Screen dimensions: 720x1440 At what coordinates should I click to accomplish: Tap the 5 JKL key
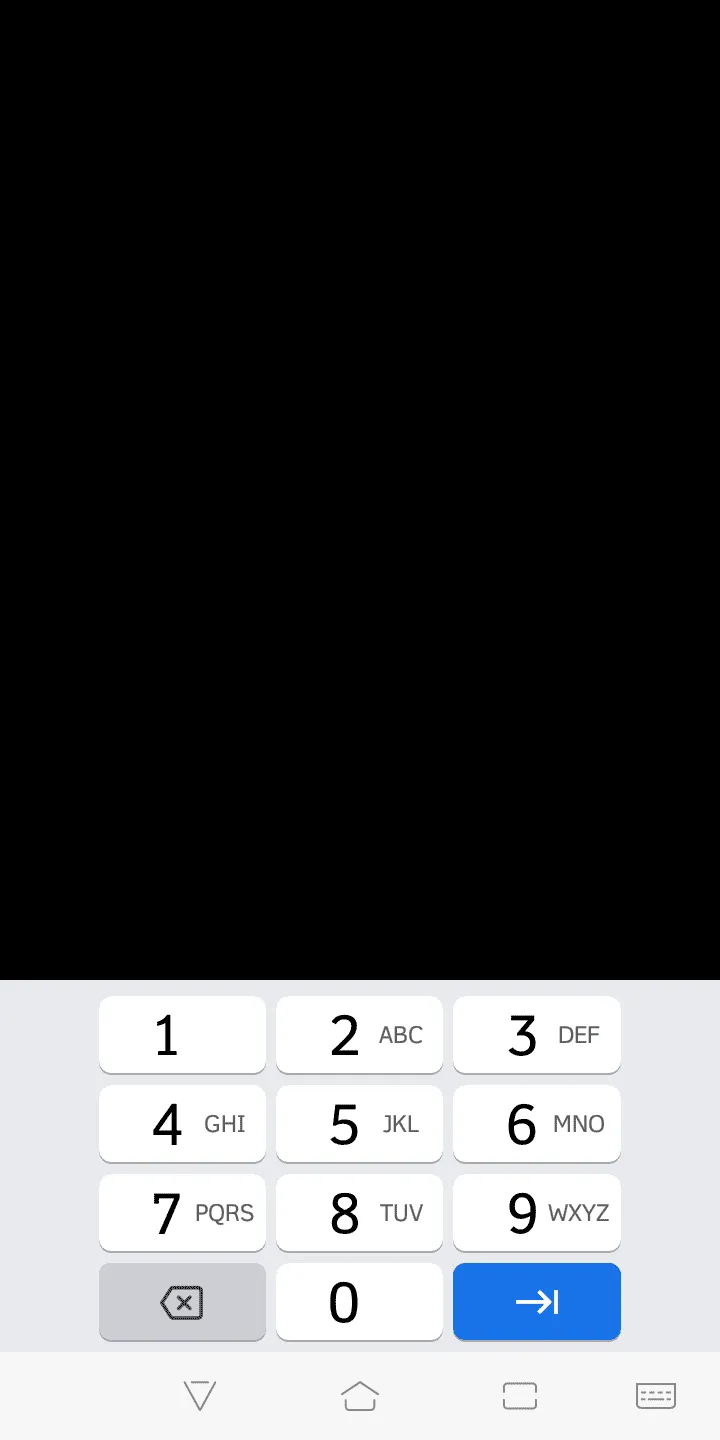[x=359, y=1123]
